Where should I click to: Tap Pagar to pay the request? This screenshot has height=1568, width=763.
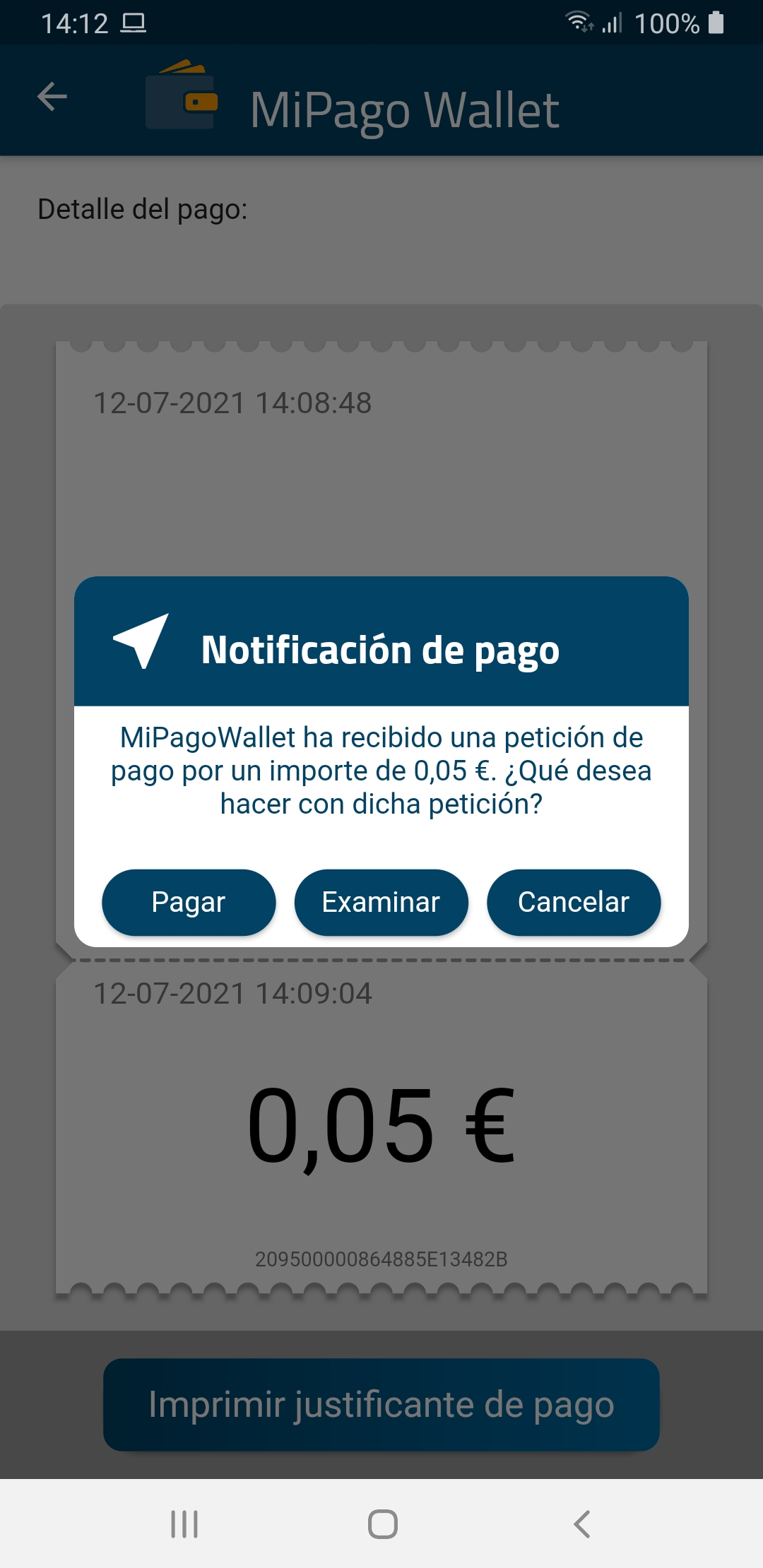tap(189, 903)
